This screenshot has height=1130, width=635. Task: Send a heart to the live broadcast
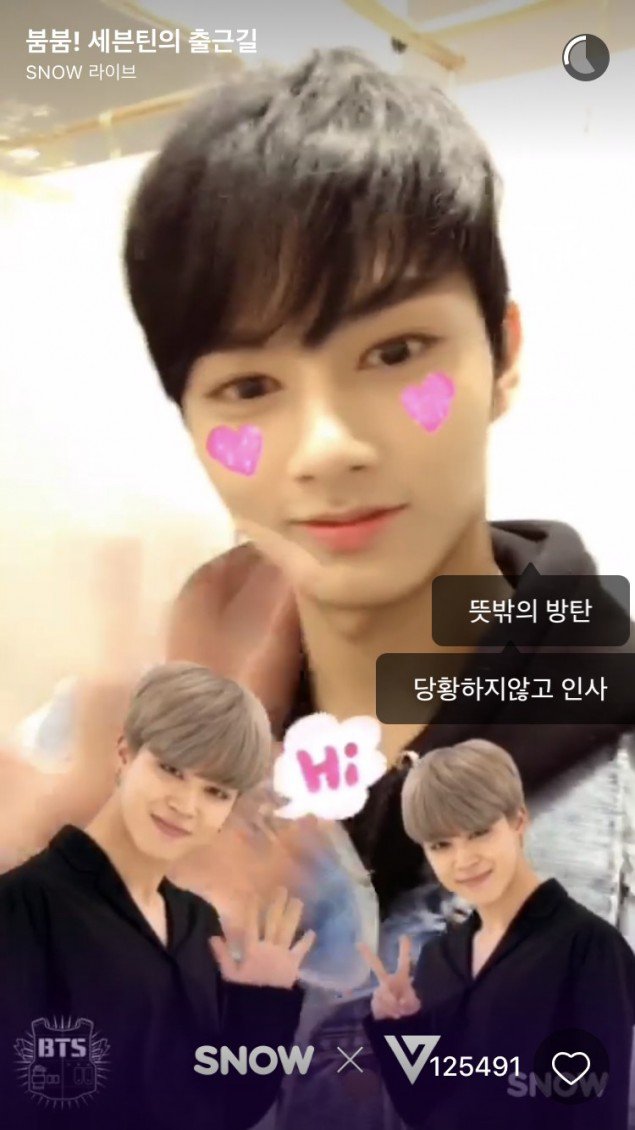coord(571,1067)
